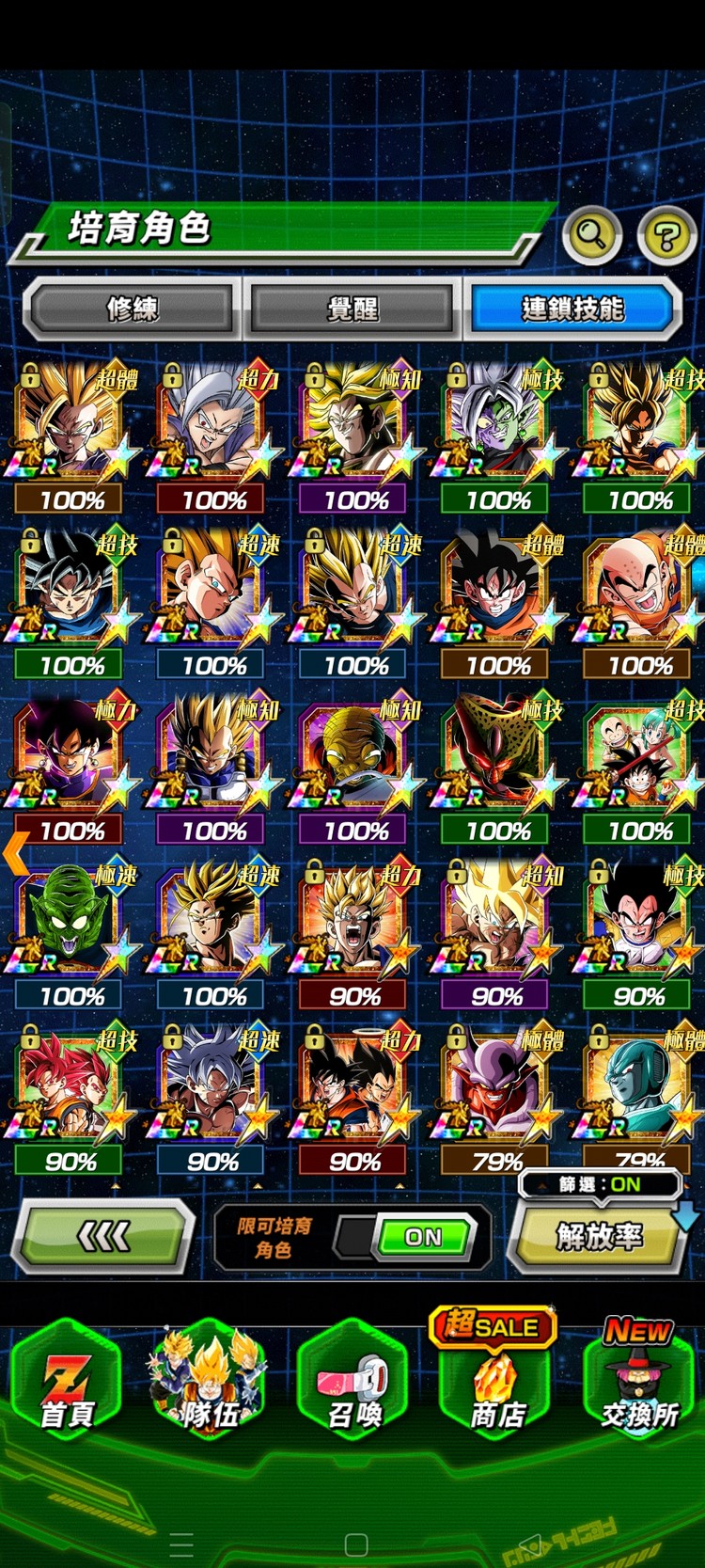Image resolution: width=705 pixels, height=1568 pixels.
Task: Tap the back arrows button
Action: (103, 1236)
